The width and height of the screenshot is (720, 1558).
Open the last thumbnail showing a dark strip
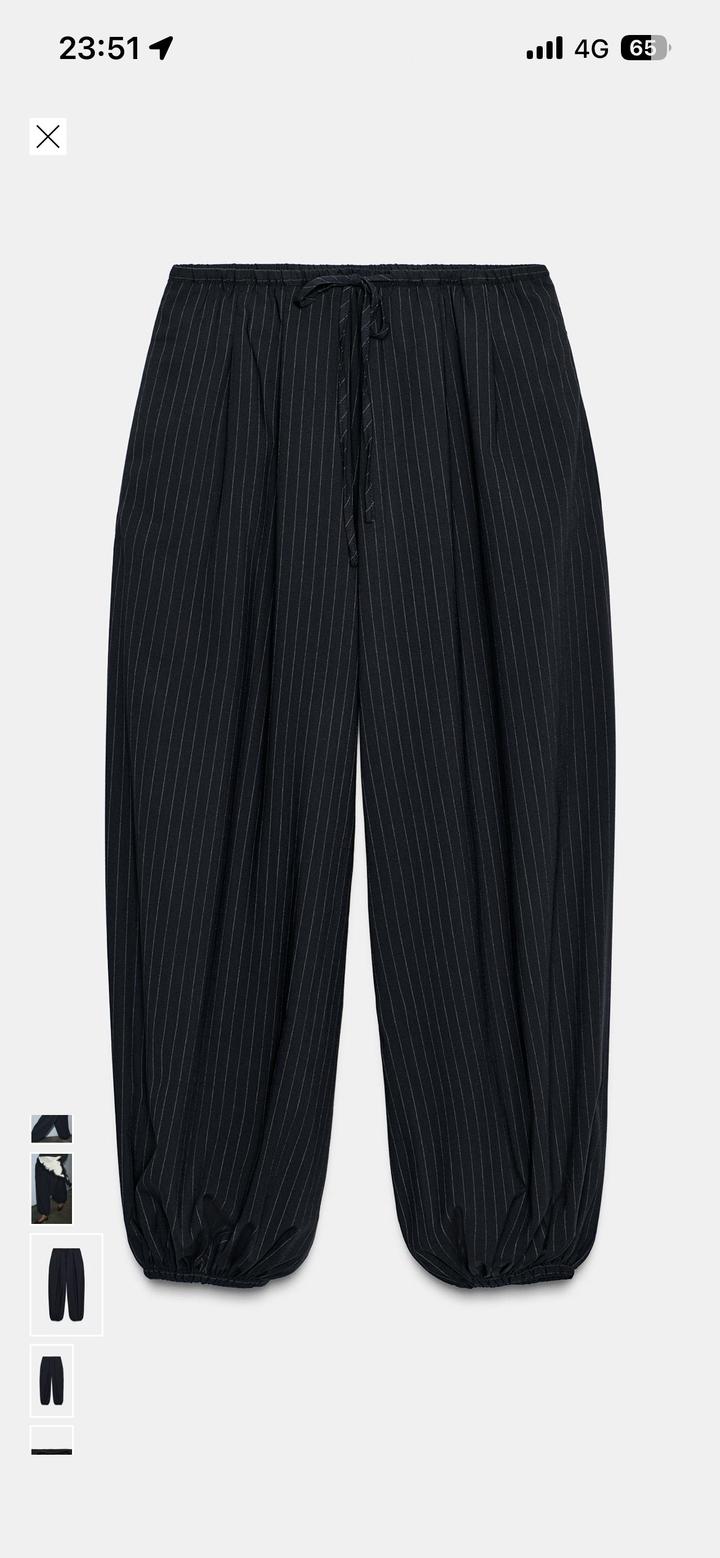point(52,1442)
